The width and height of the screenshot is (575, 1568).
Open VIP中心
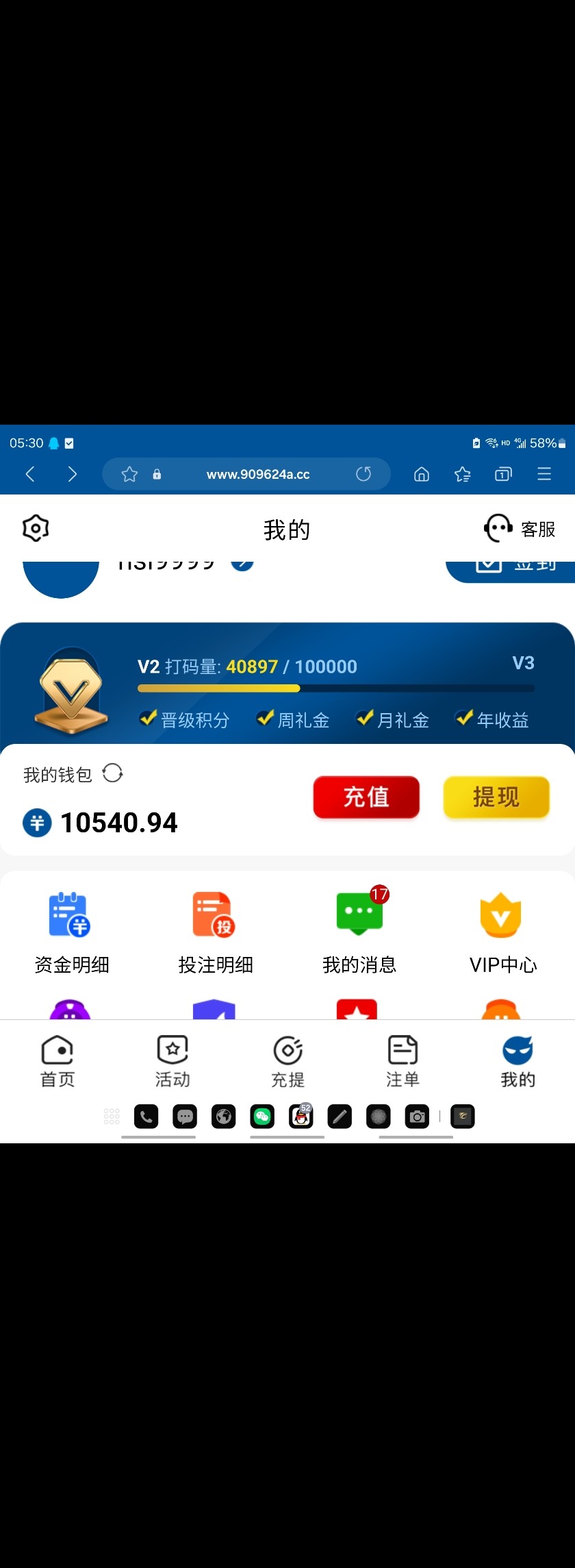[x=502, y=929]
